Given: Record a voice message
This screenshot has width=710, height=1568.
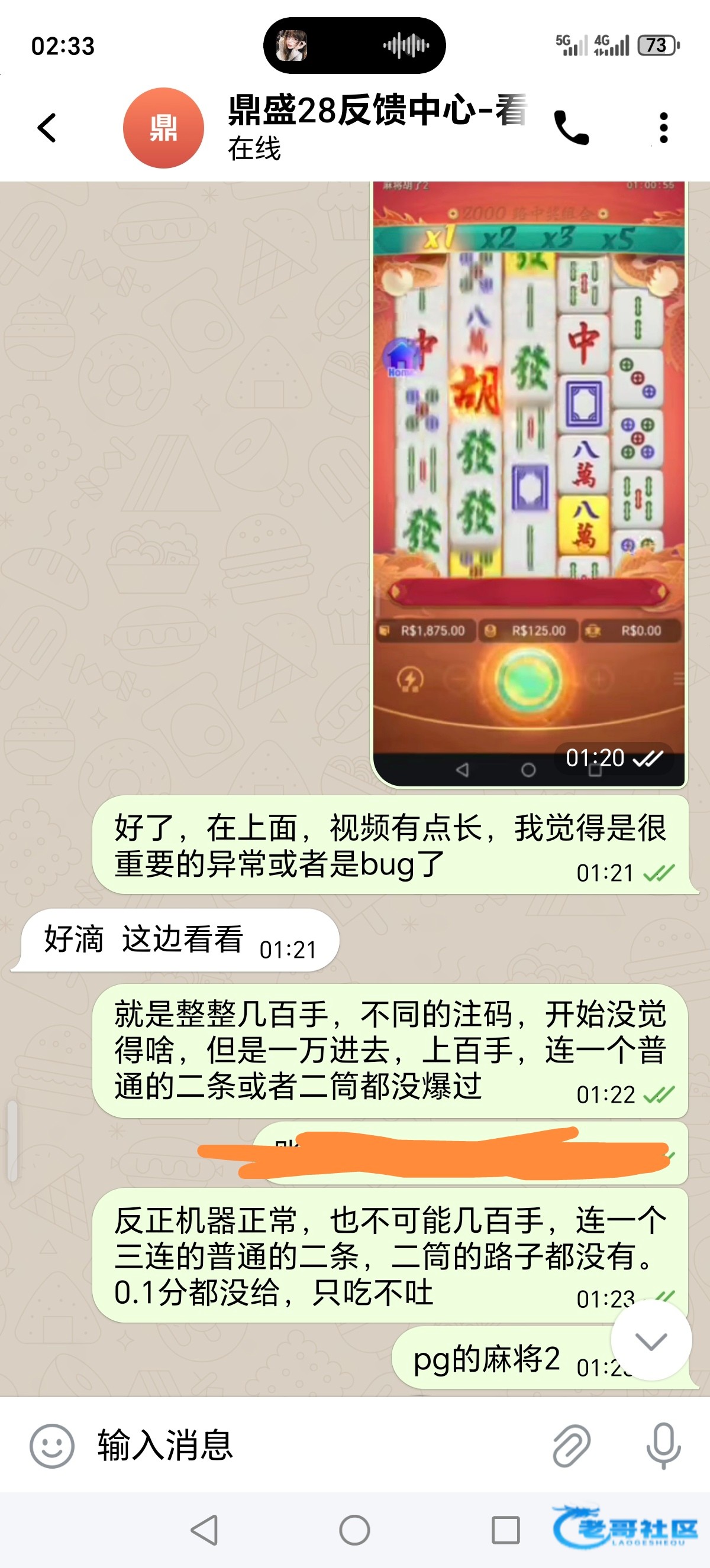Looking at the screenshot, I should pos(663,1445).
